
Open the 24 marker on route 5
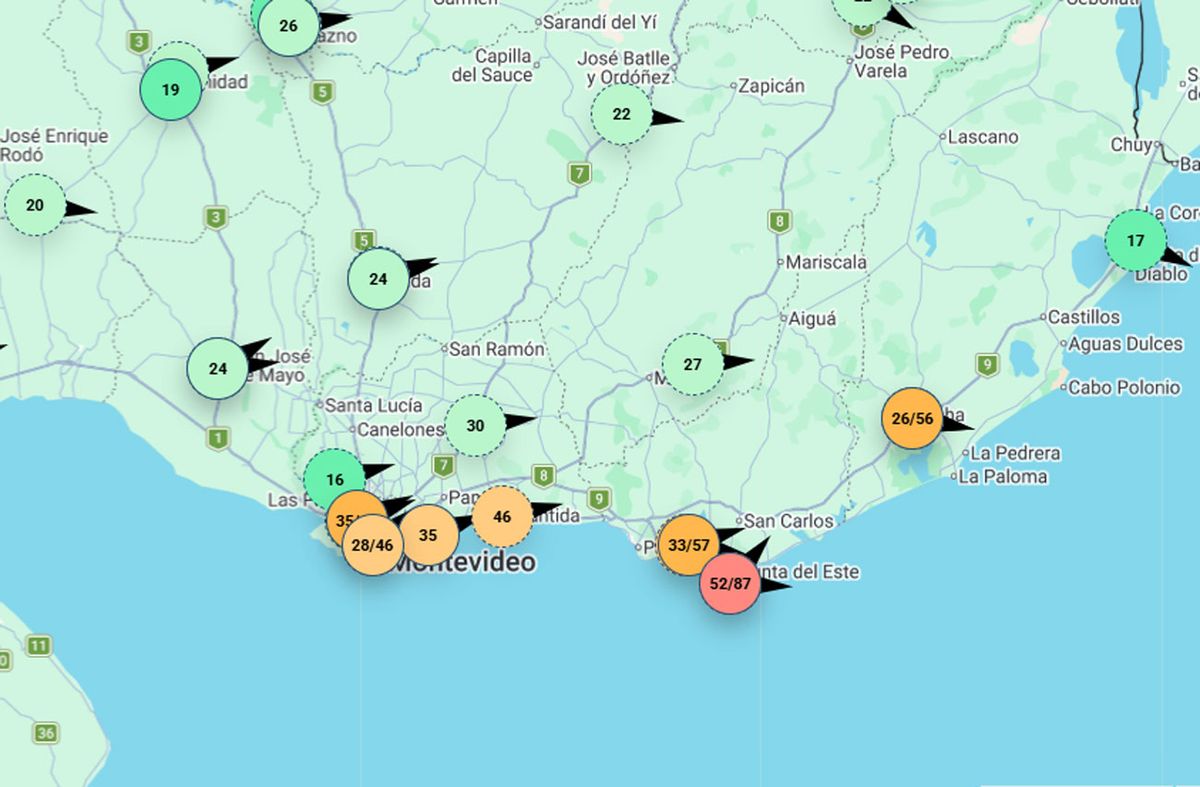click(x=378, y=279)
